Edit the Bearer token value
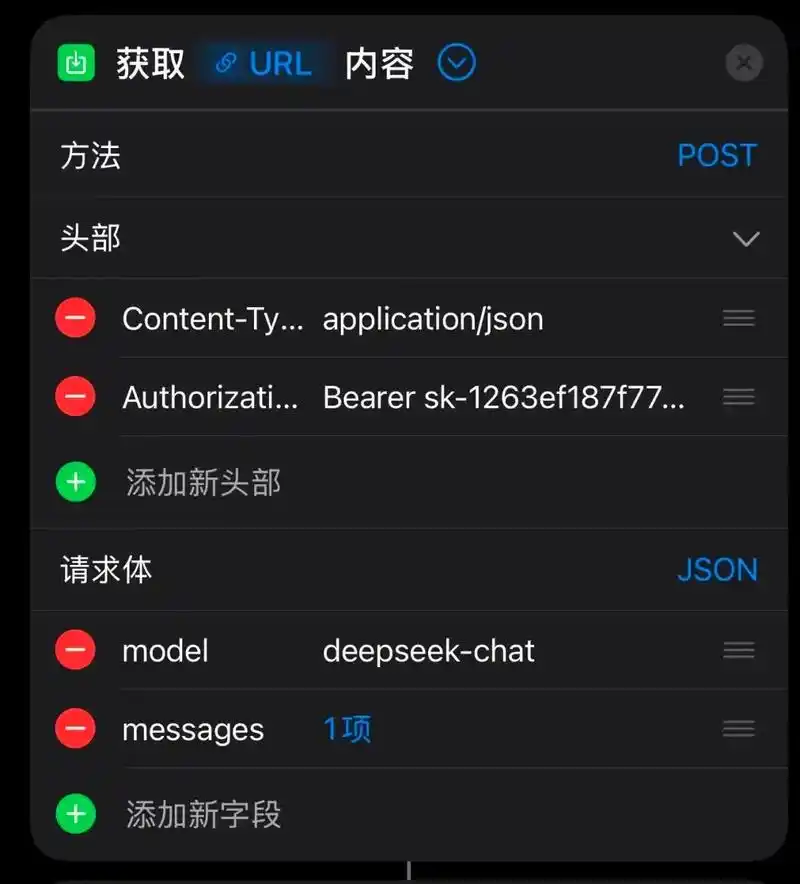This screenshot has width=800, height=884. (504, 397)
